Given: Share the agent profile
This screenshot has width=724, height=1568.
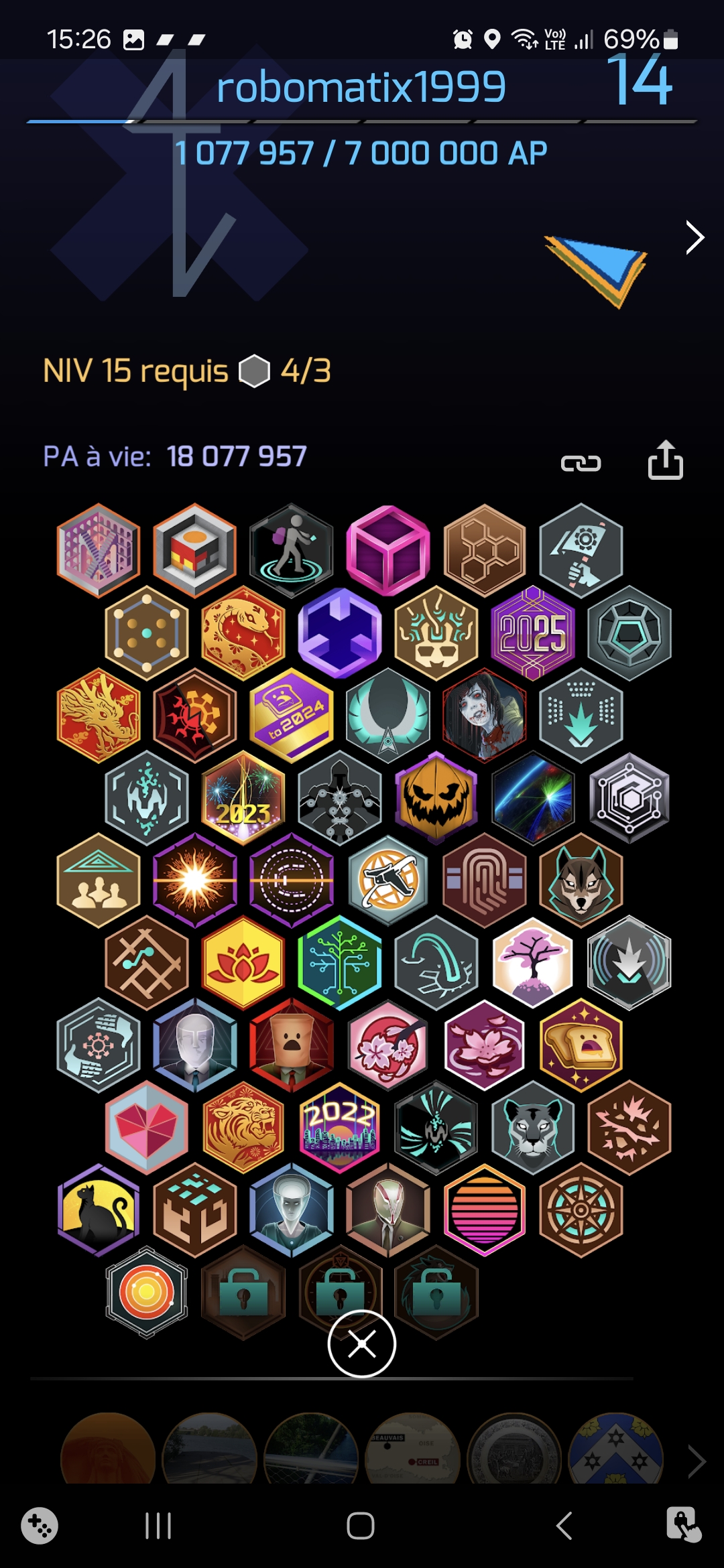Looking at the screenshot, I should pos(665,460).
